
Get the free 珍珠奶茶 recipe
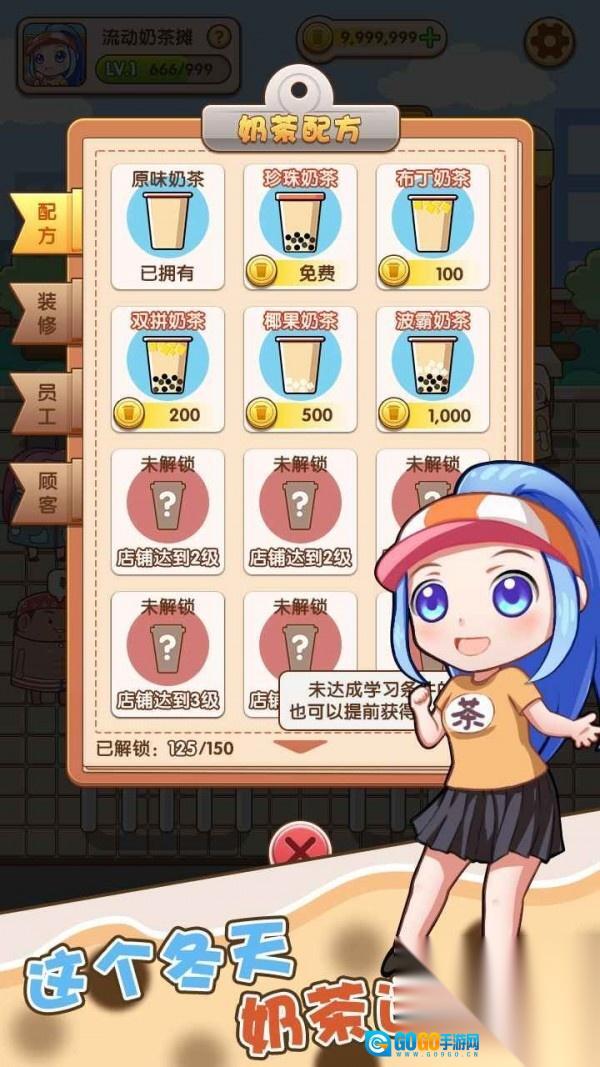(x=300, y=271)
